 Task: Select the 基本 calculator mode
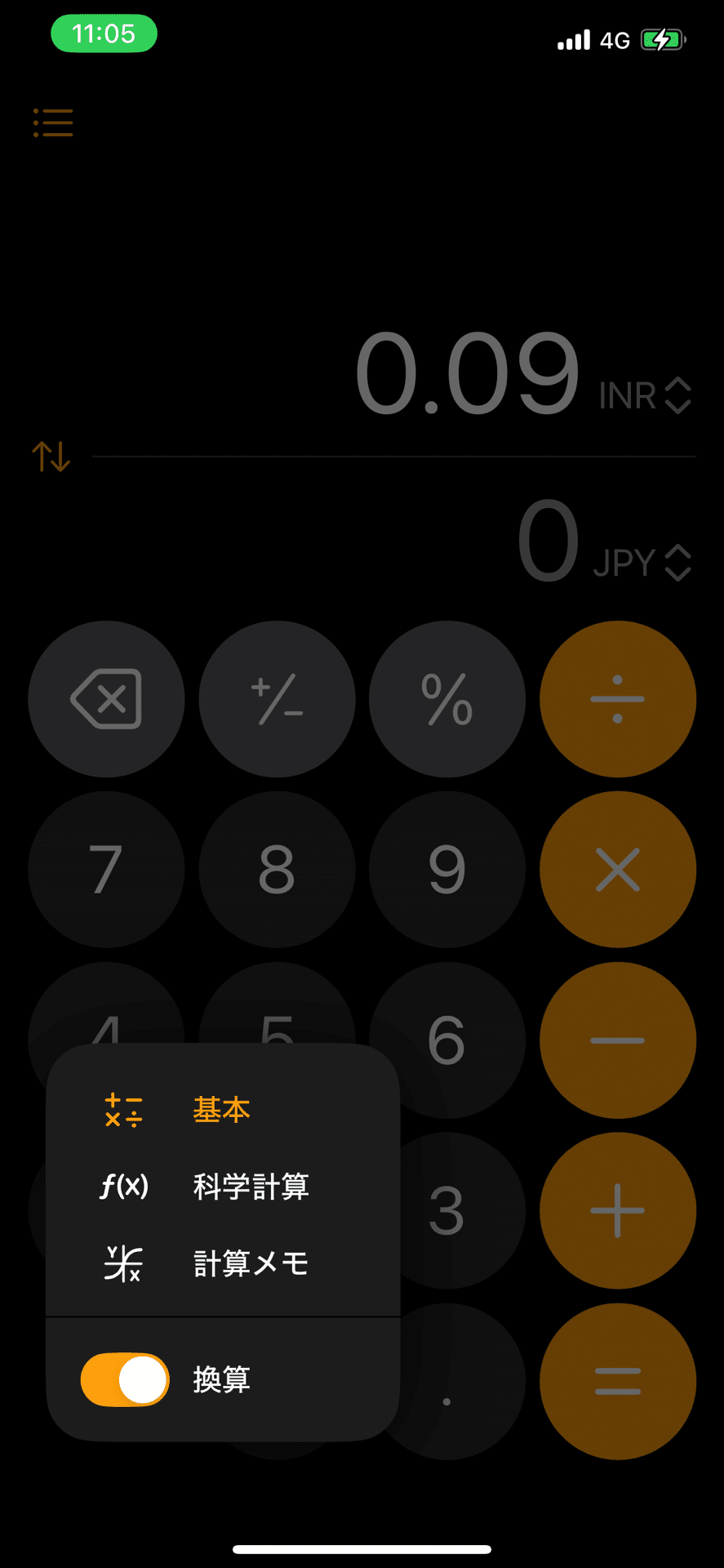pos(220,1111)
